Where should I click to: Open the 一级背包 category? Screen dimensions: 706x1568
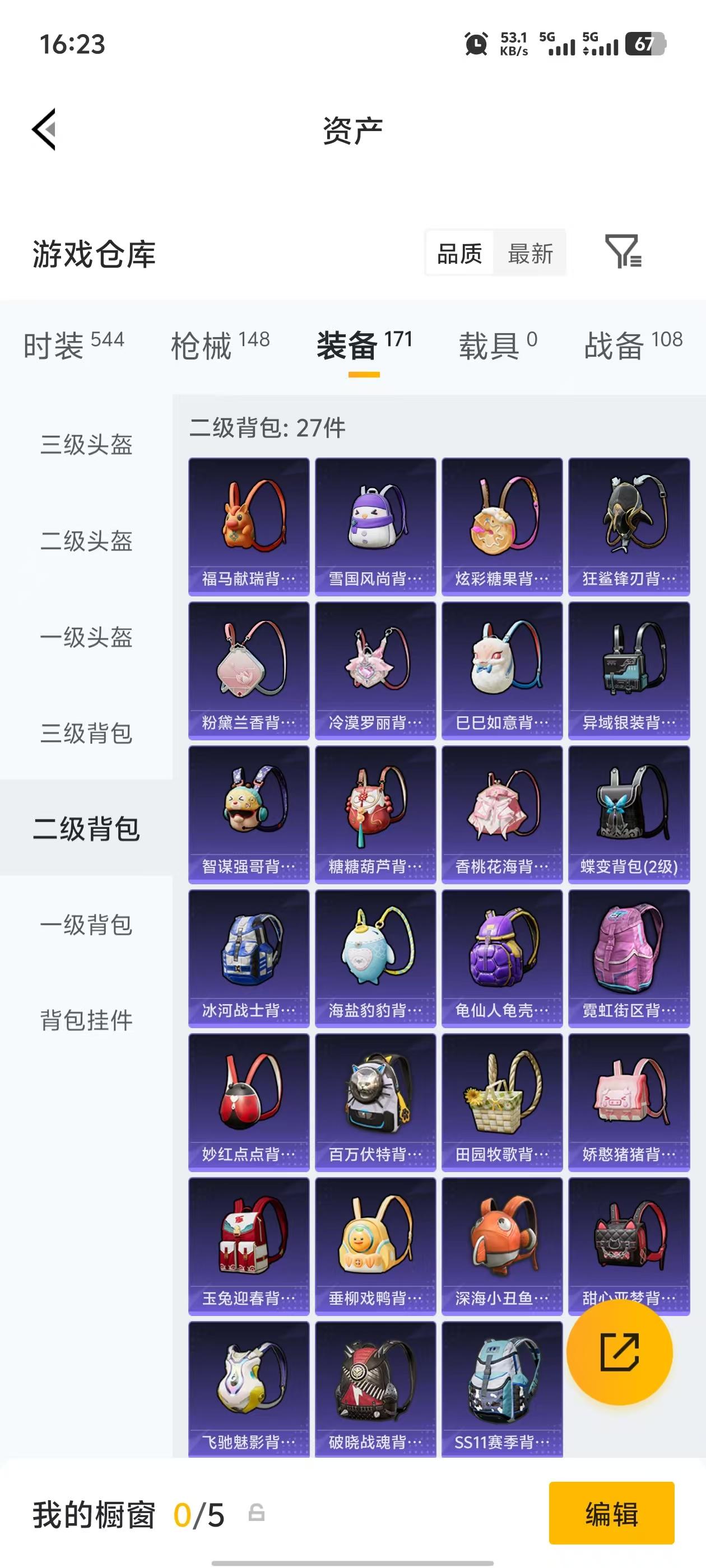pyautogui.click(x=86, y=925)
